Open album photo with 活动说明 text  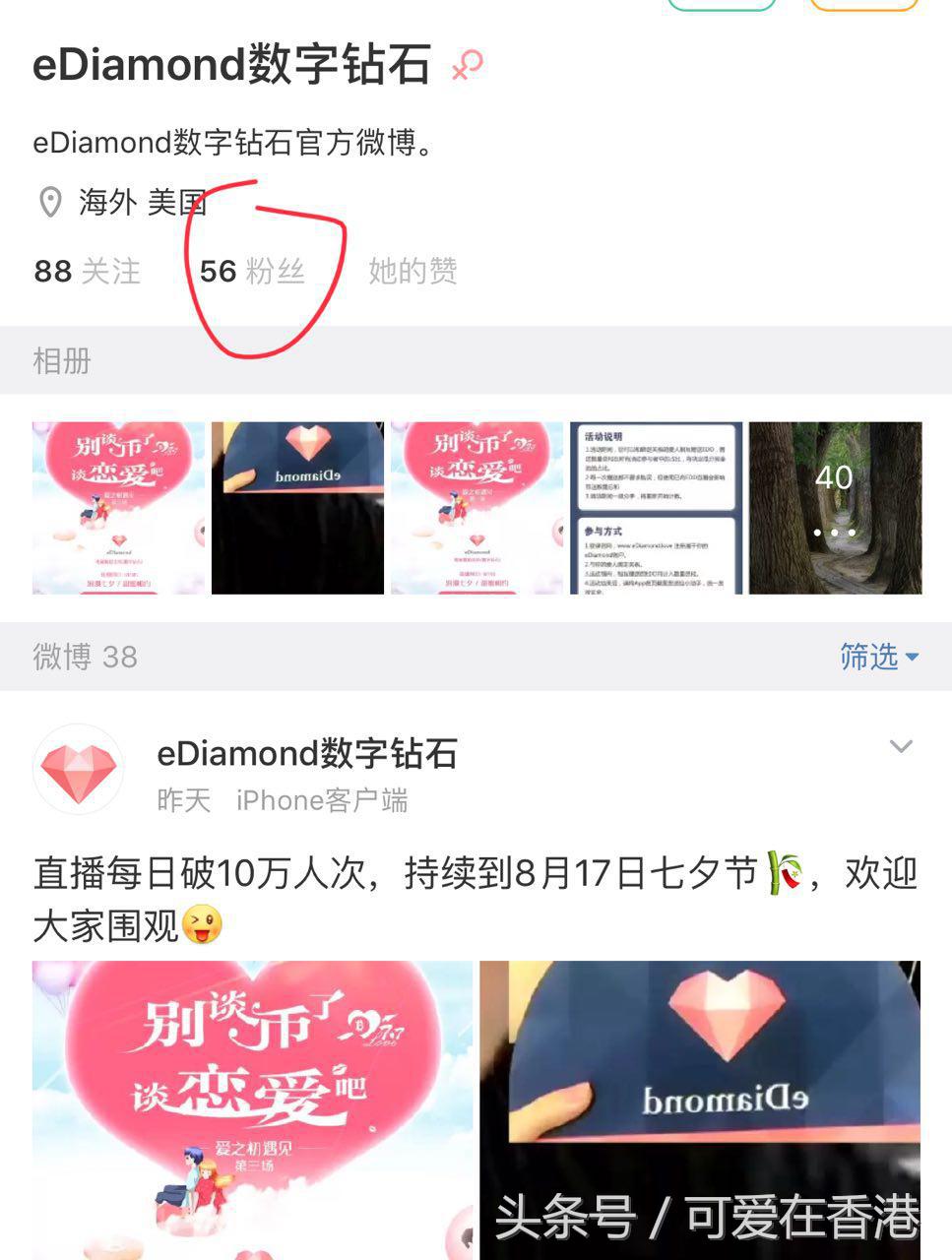[x=656, y=508]
